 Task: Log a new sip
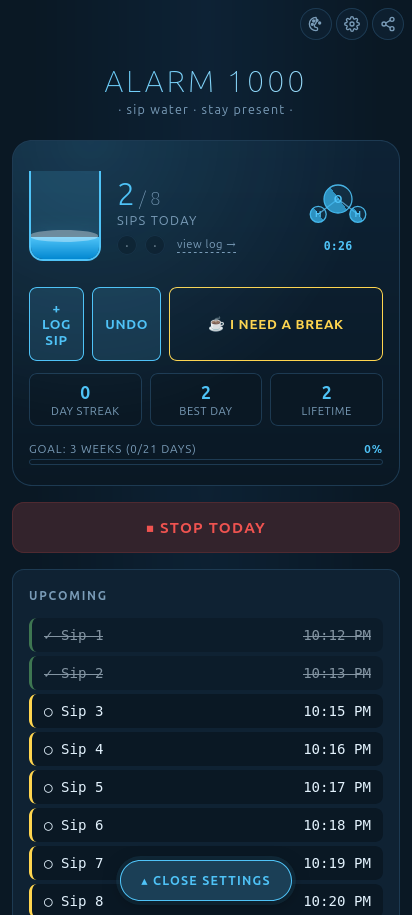tap(57, 324)
